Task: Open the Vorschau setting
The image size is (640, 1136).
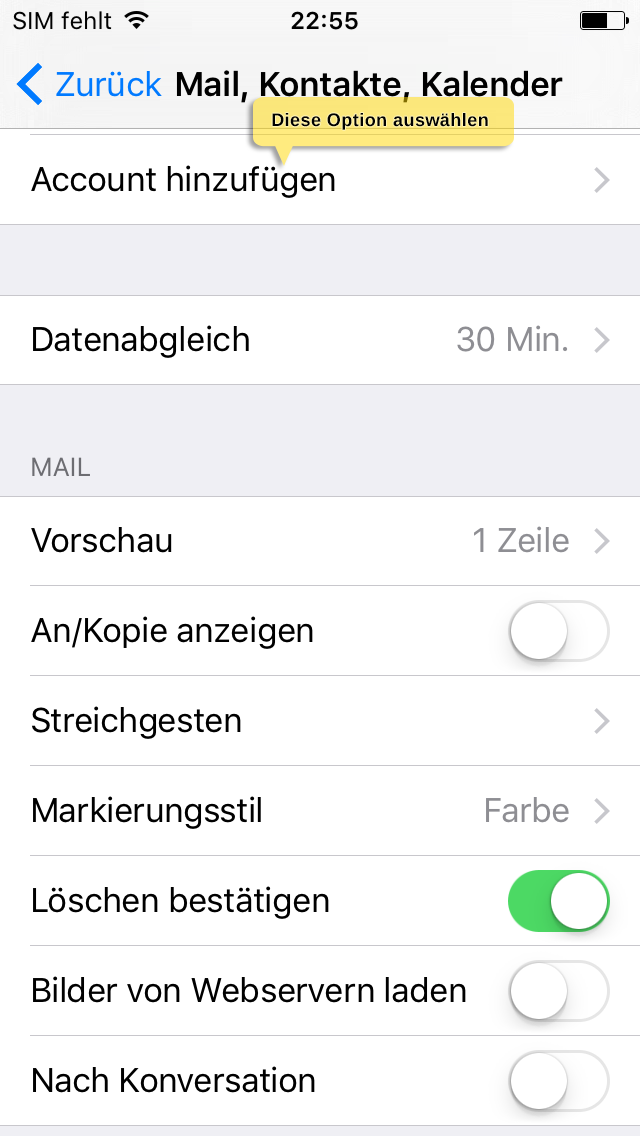Action: [320, 541]
